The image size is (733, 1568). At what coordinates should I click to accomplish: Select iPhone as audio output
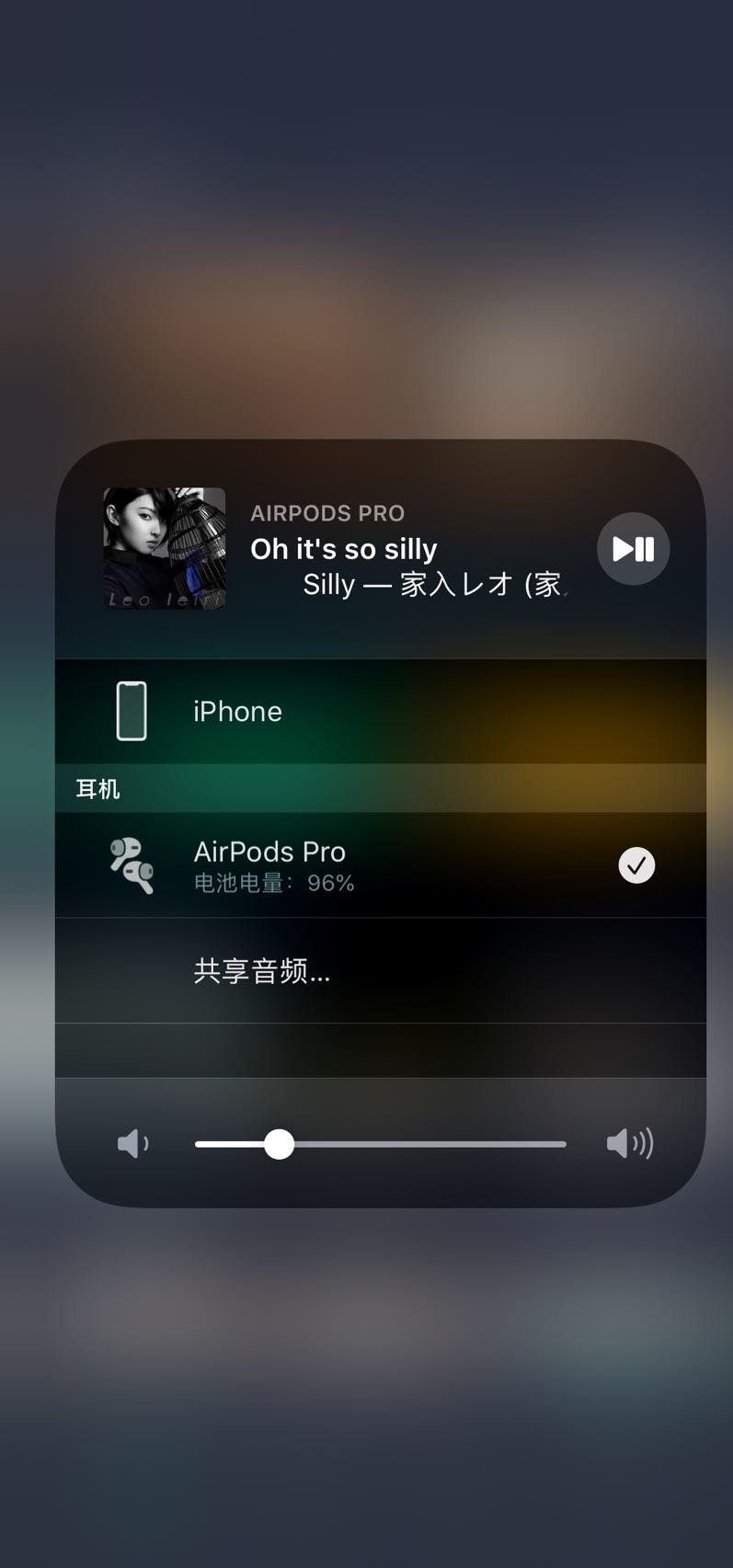click(237, 711)
